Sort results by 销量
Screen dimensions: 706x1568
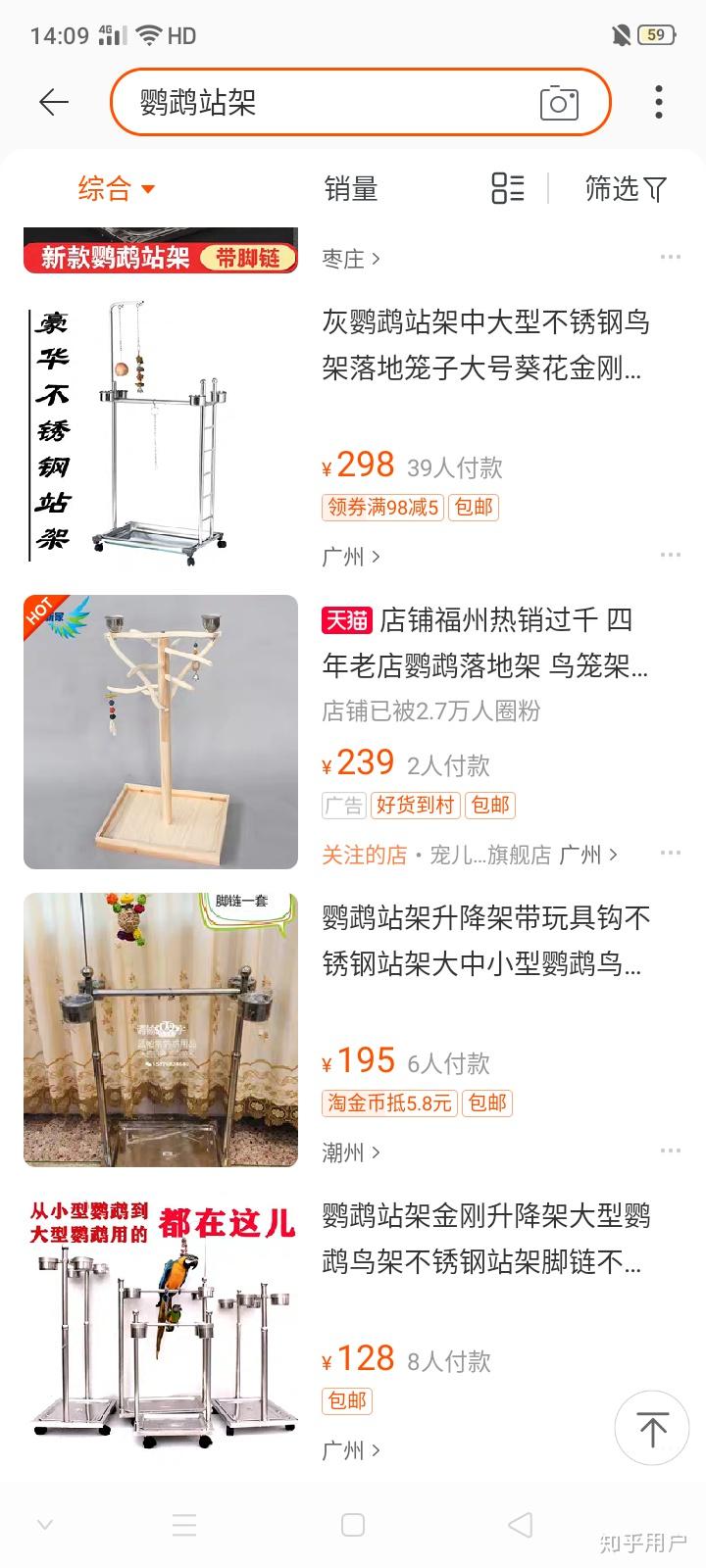[x=350, y=188]
